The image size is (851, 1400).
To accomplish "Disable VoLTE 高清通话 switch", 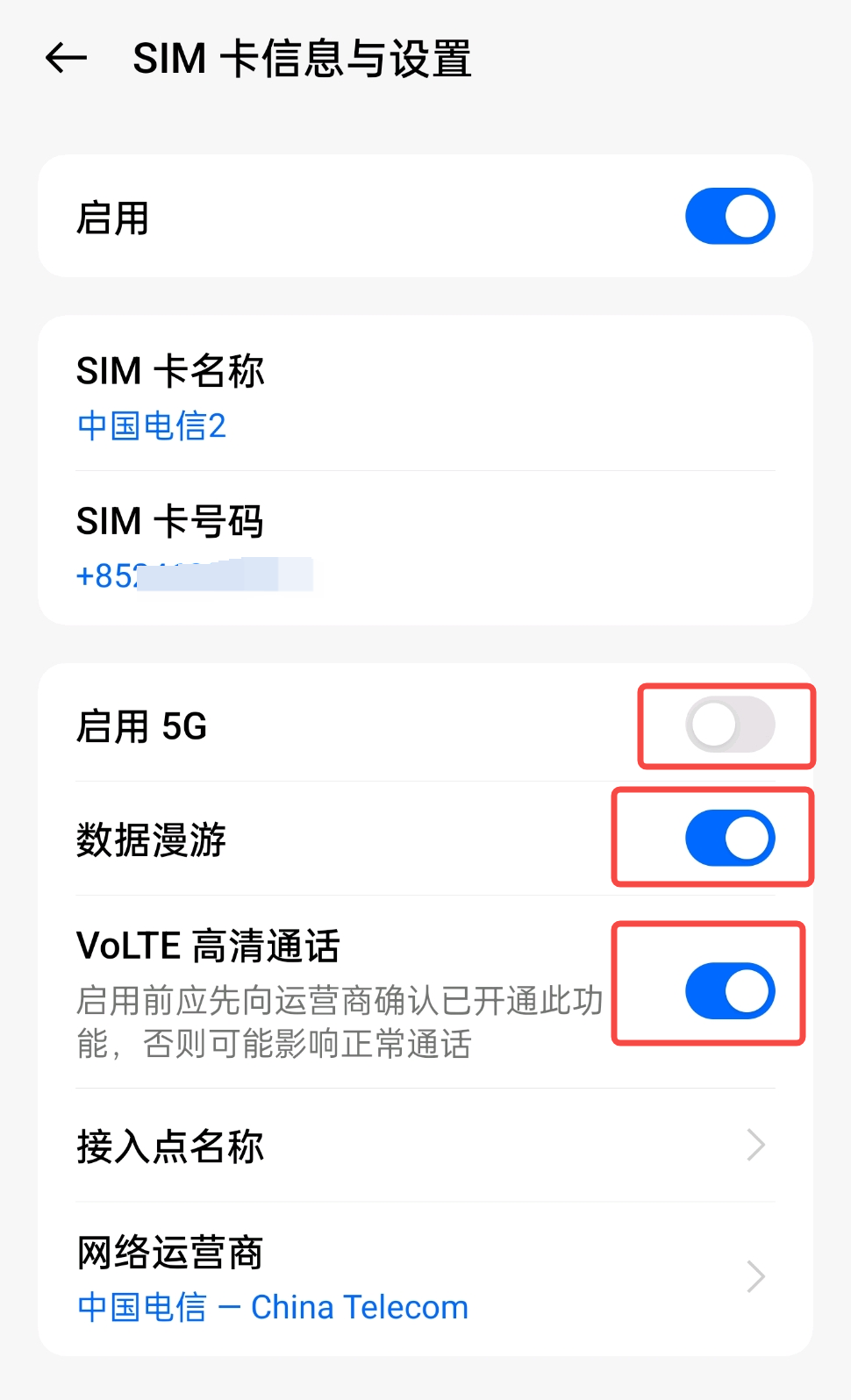I will [x=729, y=991].
